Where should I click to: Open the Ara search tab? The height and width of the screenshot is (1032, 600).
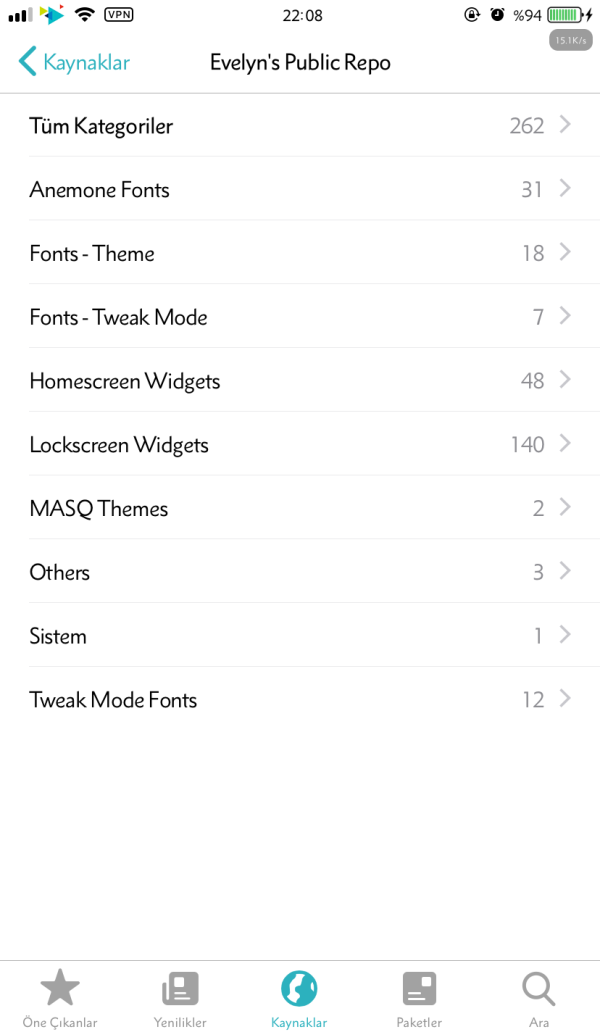coord(539,997)
